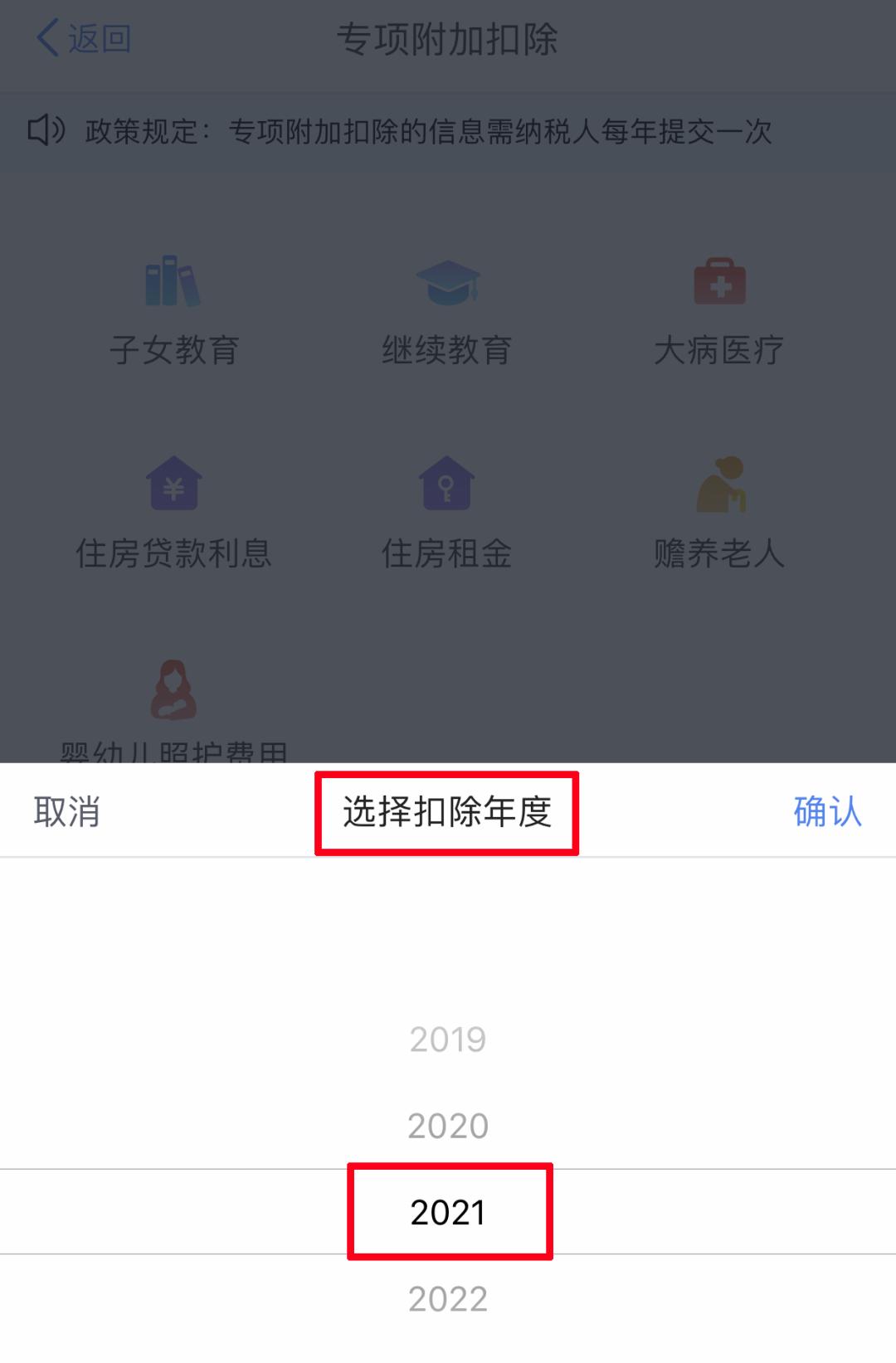The width and height of the screenshot is (896, 1363).
Task: Select the highlighted year 2021
Action: coord(448,1213)
